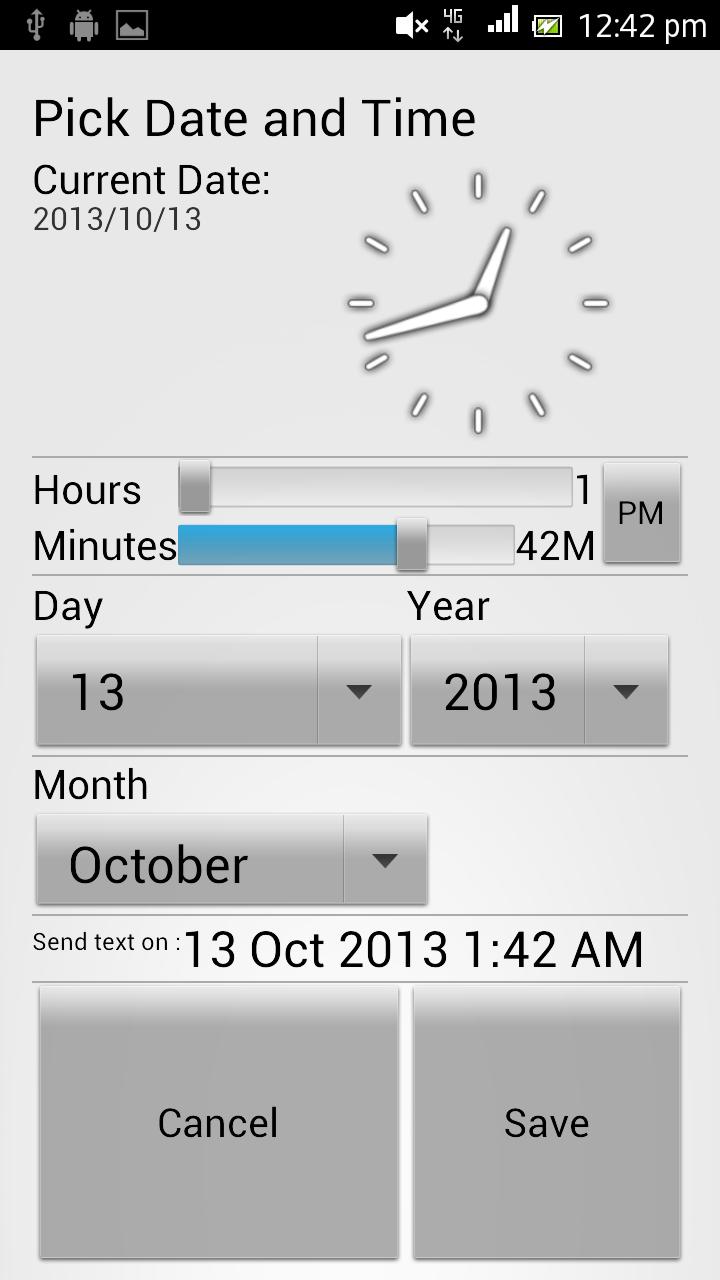The width and height of the screenshot is (720, 1280).
Task: Tap the Minutes slider track
Action: [346, 545]
